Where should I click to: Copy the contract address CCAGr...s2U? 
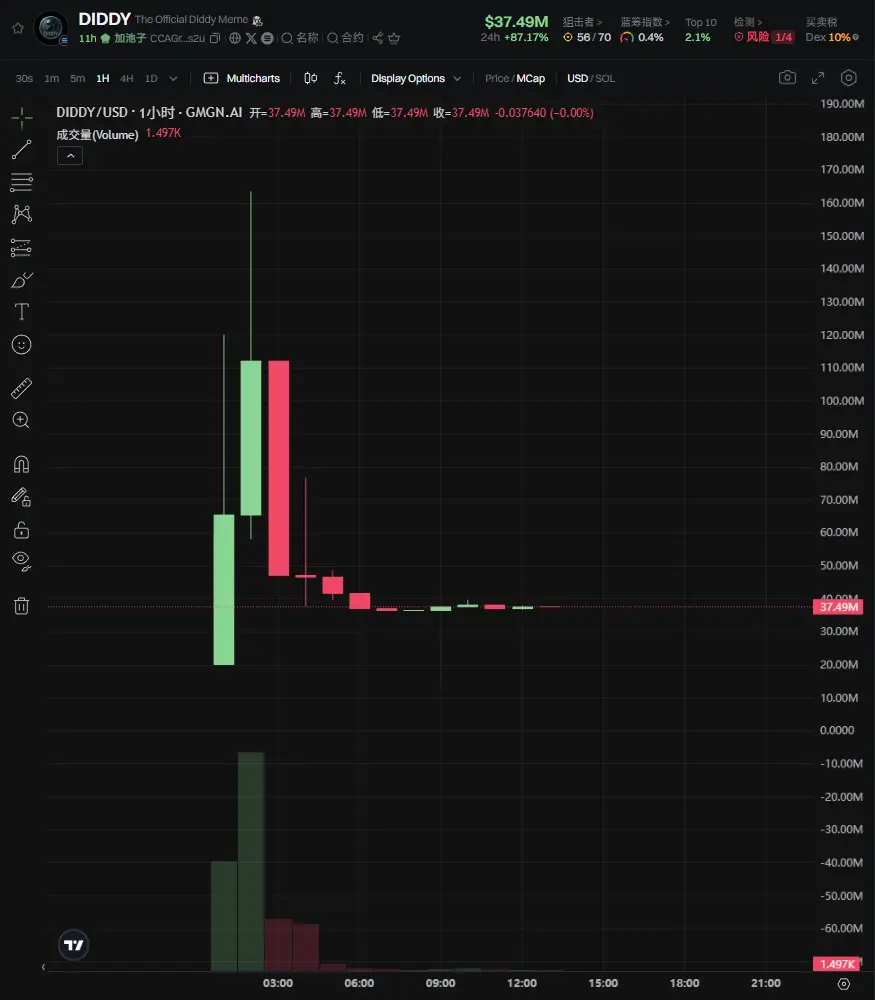pyautogui.click(x=214, y=38)
